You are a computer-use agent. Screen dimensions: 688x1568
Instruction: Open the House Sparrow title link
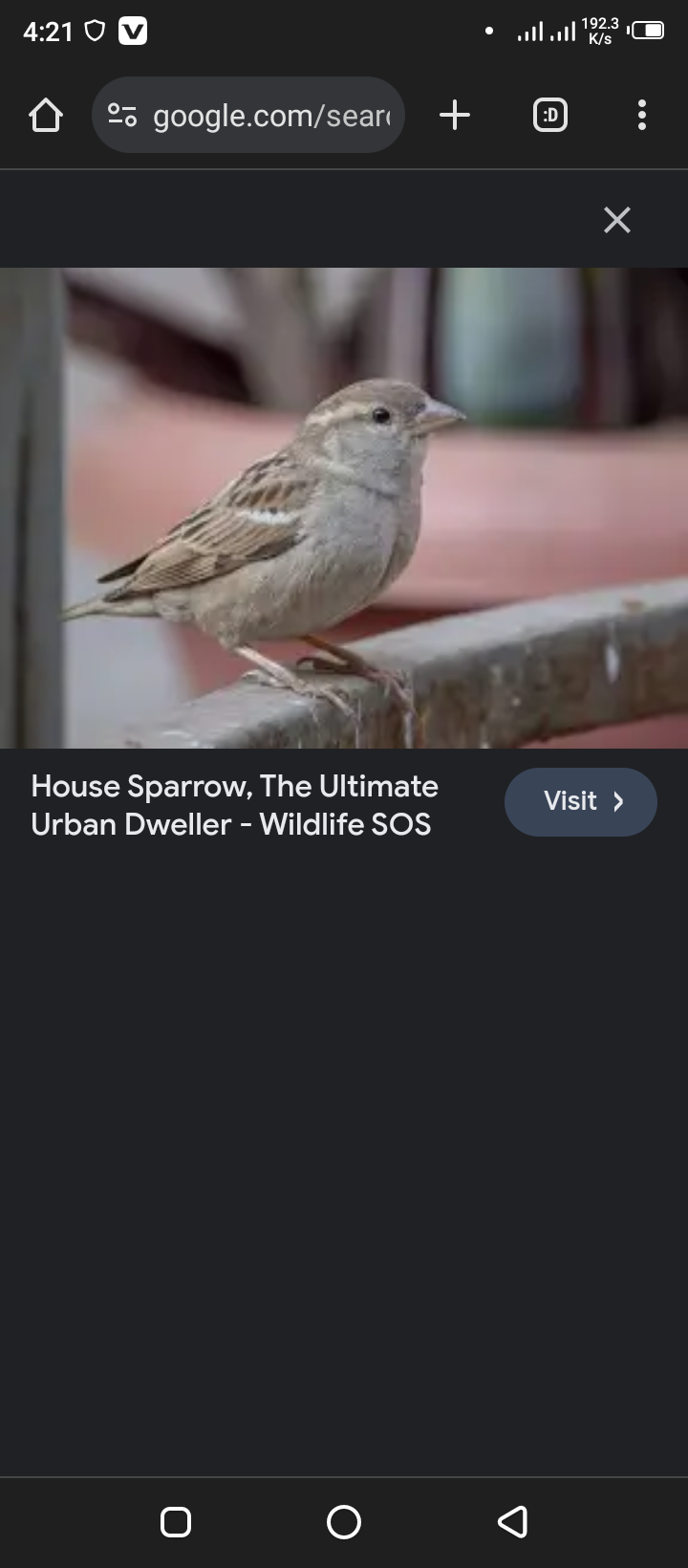pos(234,805)
